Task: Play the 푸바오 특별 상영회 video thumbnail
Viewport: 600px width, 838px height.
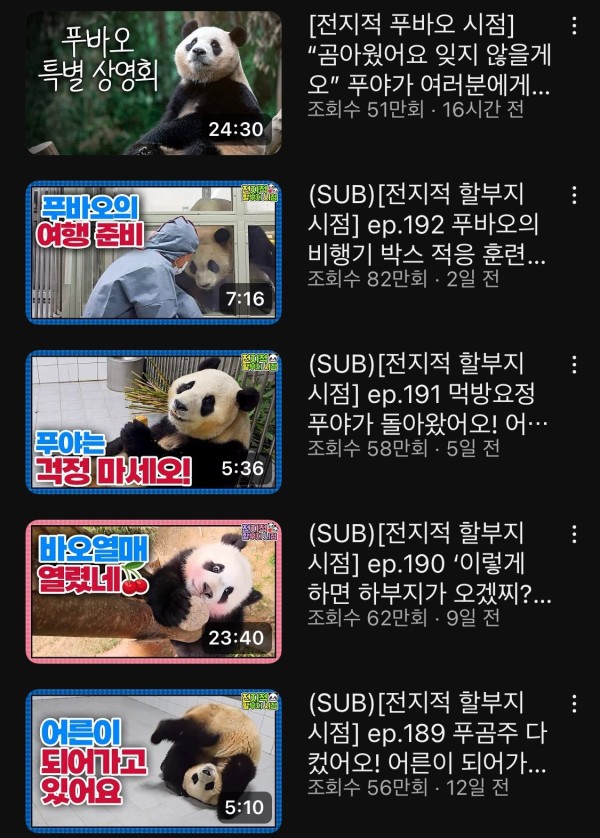Action: [x=154, y=83]
